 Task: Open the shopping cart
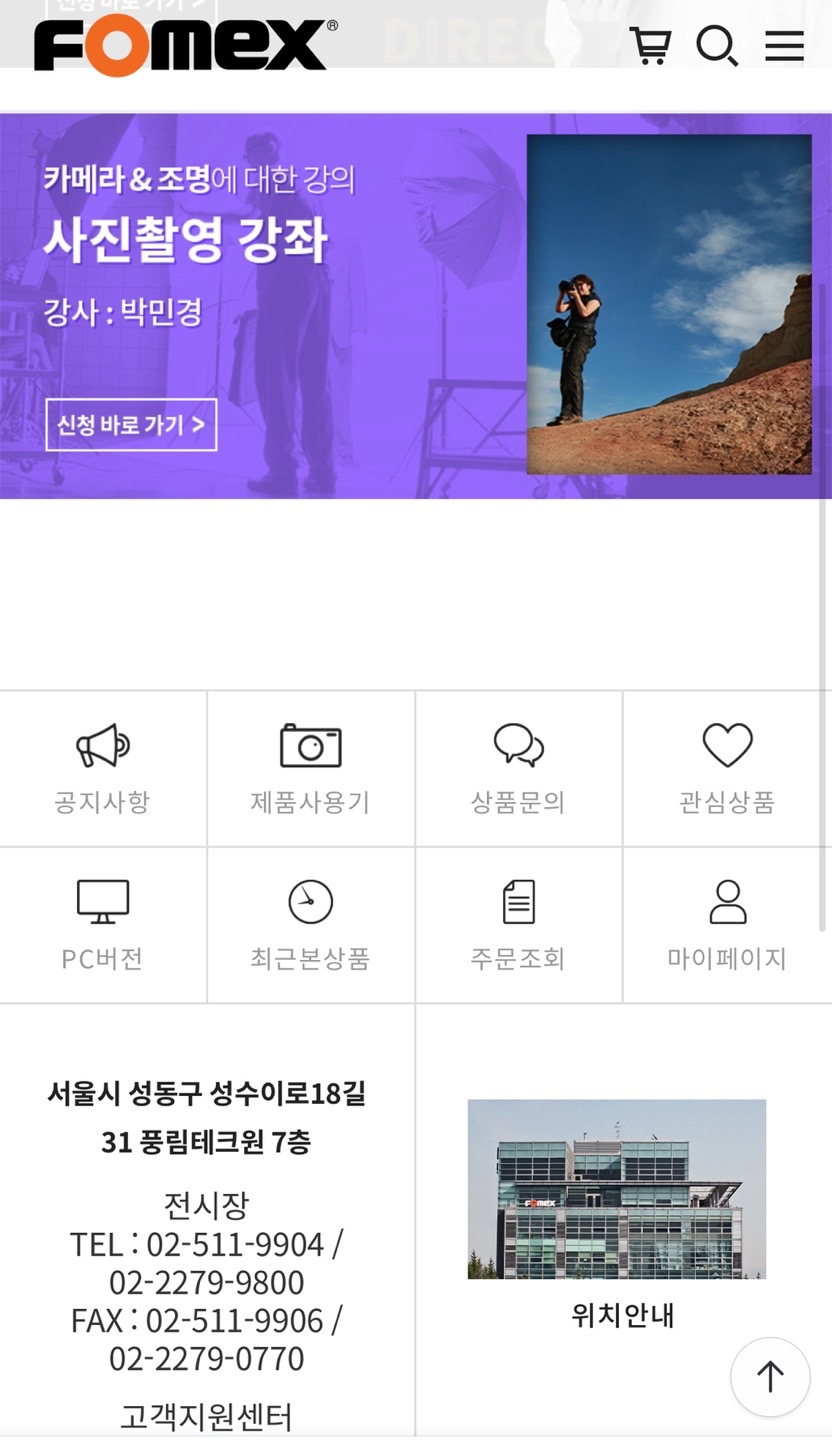(650, 45)
